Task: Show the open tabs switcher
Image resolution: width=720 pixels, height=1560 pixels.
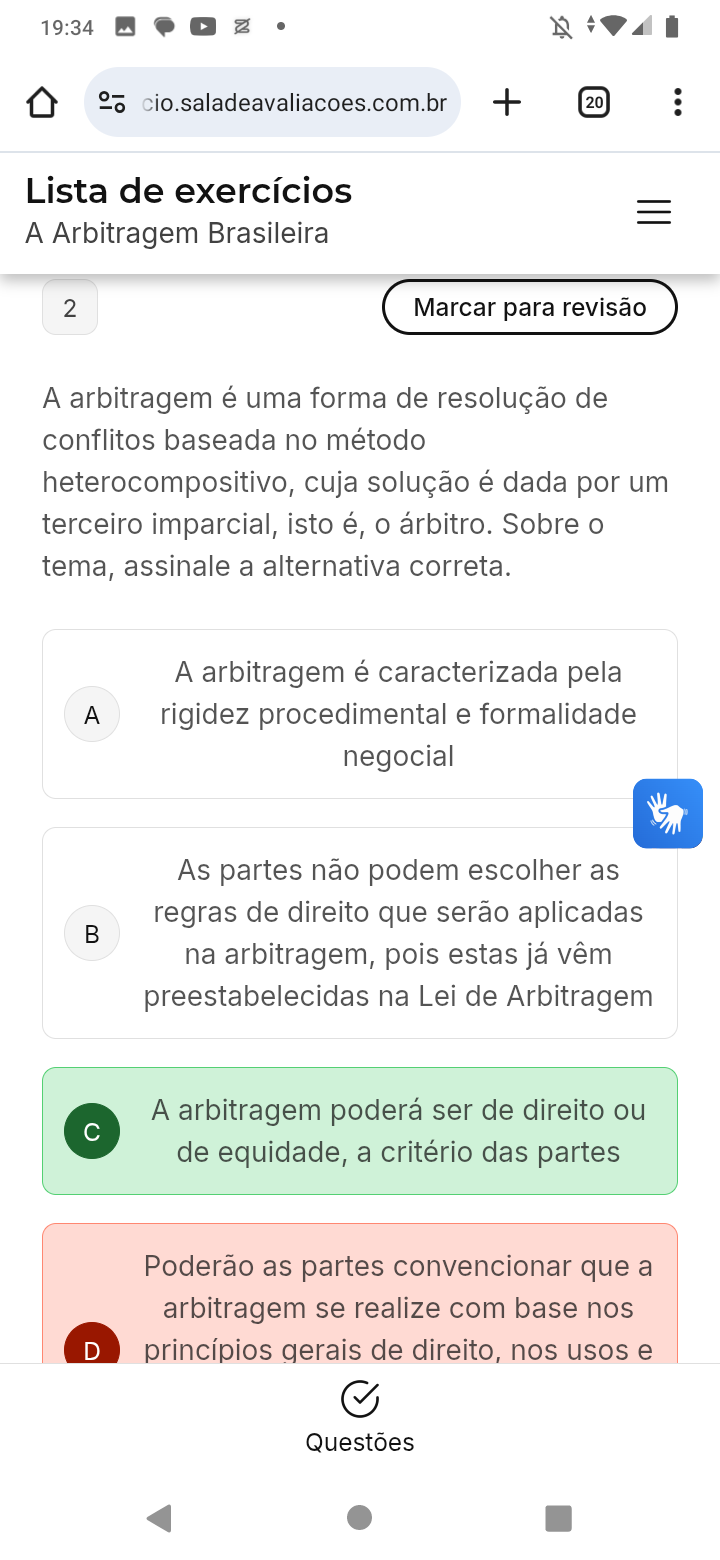Action: [594, 102]
